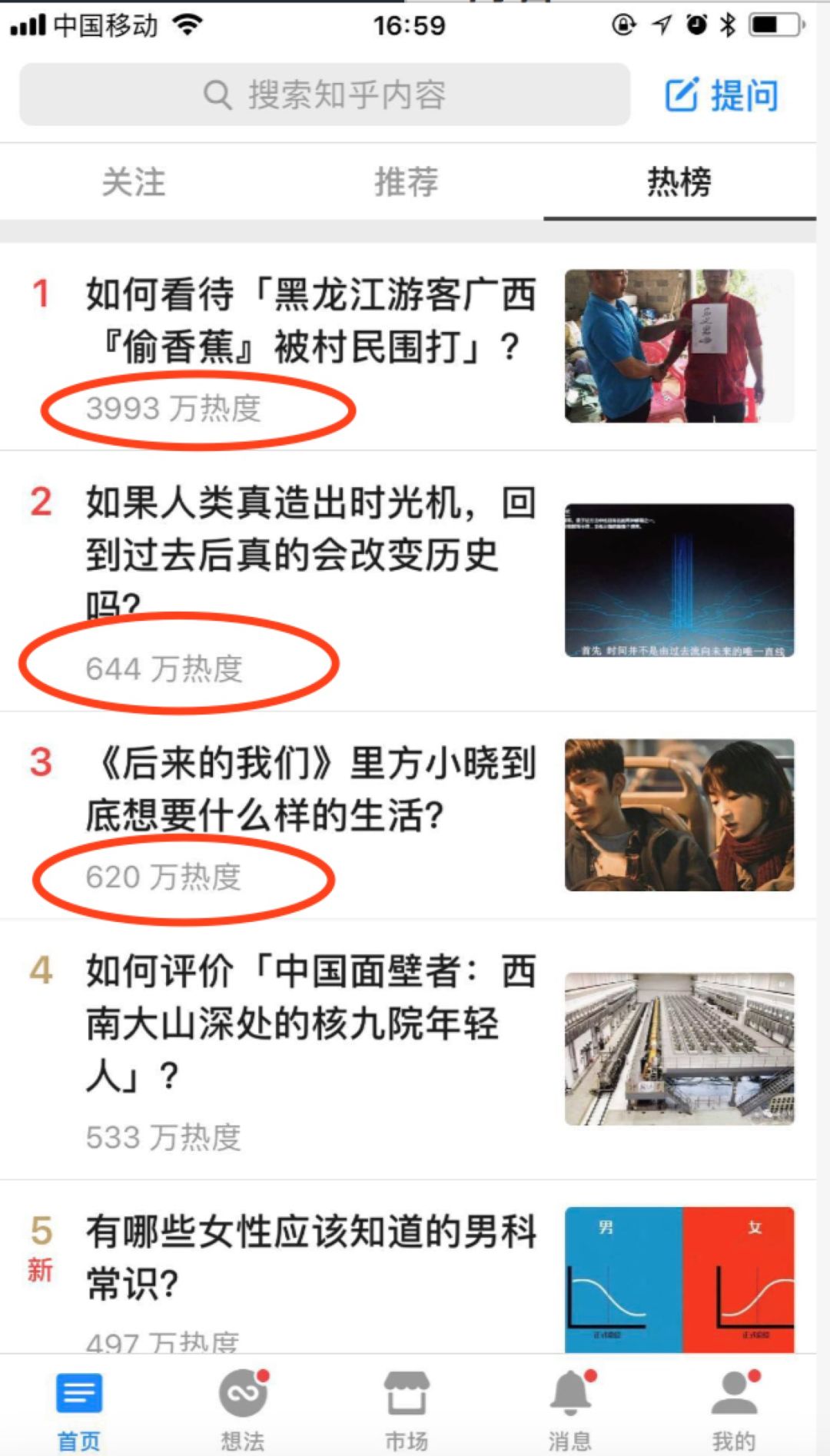Open the 搜索知乎内容 search box
The height and width of the screenshot is (1456, 830).
324,95
